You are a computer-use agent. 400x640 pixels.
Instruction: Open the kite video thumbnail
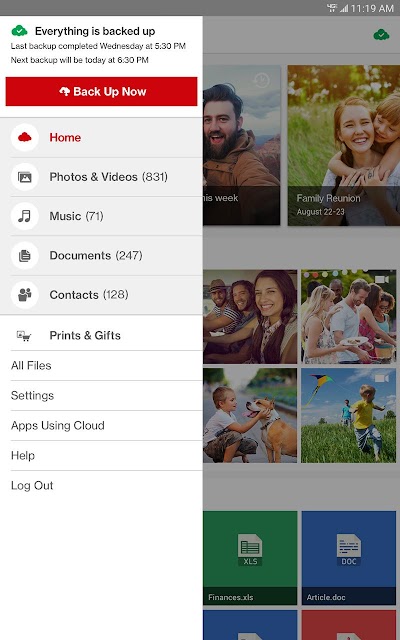pyautogui.click(x=349, y=416)
